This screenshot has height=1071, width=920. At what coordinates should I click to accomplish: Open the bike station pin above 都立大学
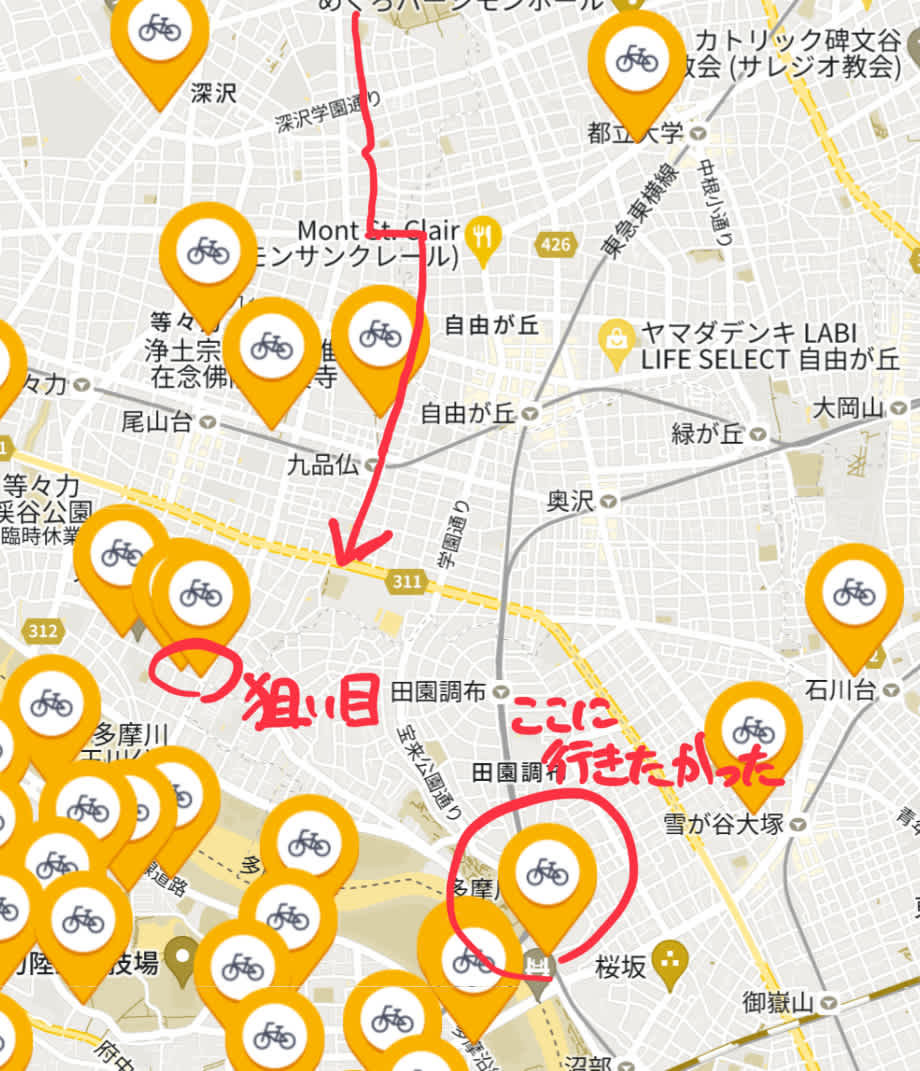pyautogui.click(x=636, y=58)
